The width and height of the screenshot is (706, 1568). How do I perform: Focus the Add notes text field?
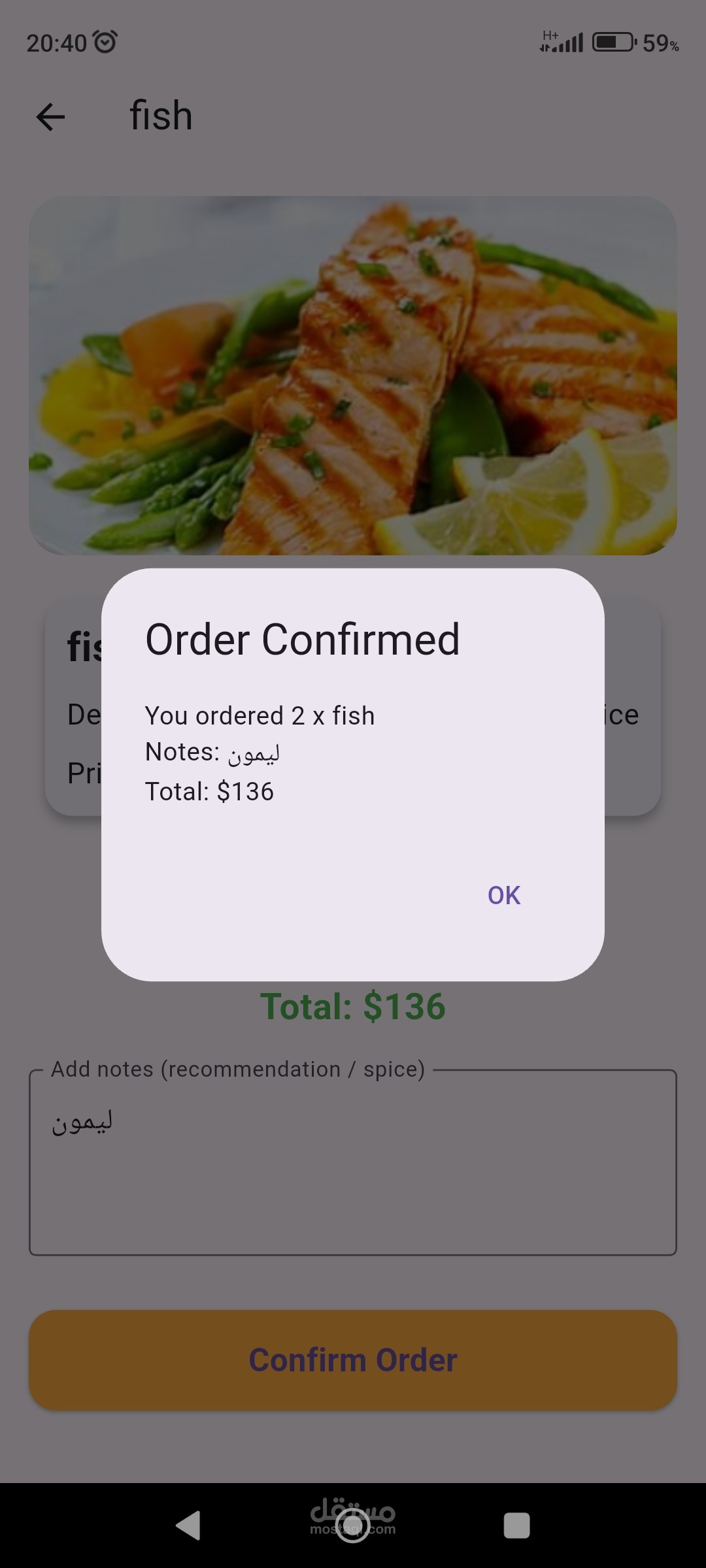(x=353, y=1163)
